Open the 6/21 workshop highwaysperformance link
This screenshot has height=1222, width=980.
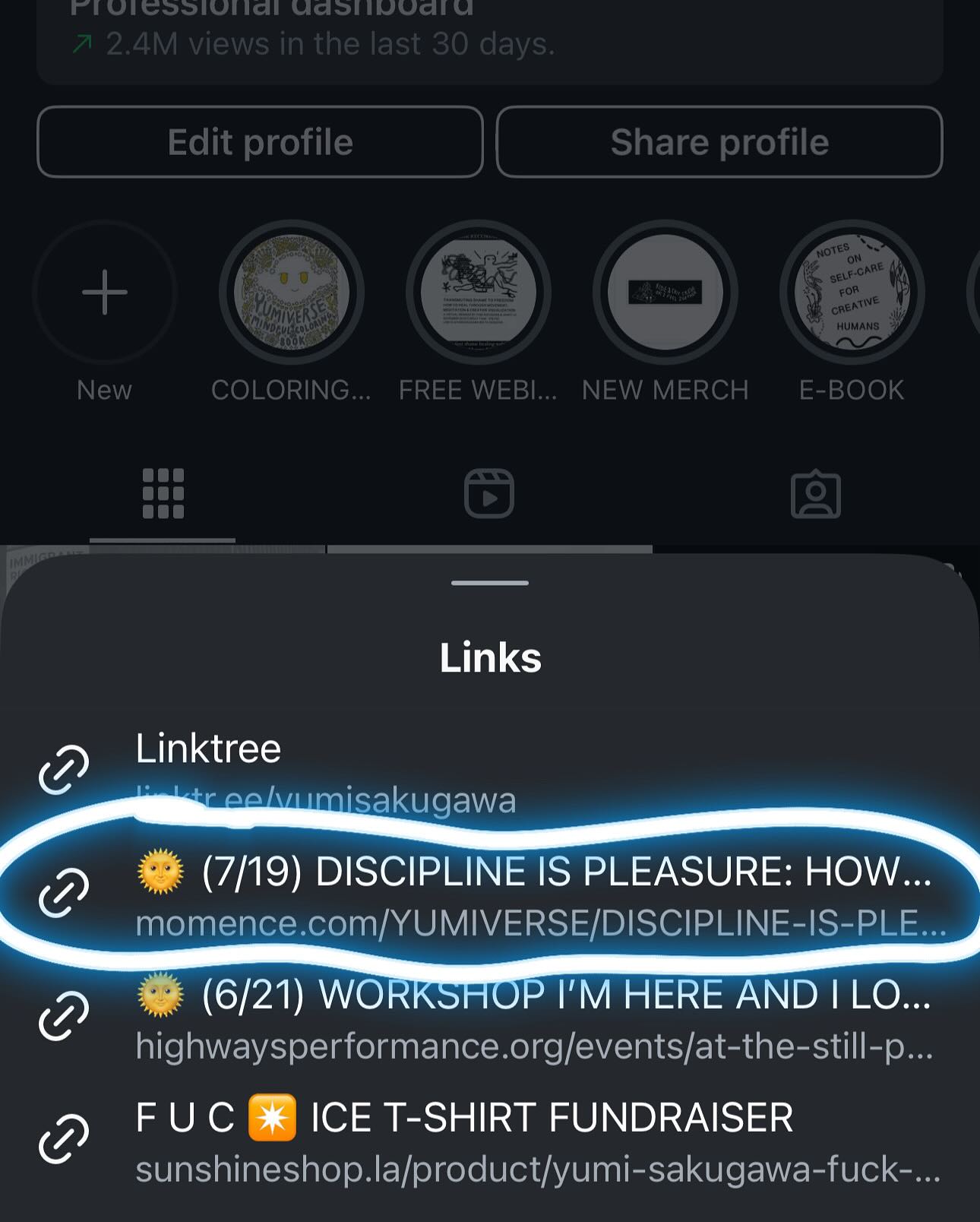click(532, 1018)
